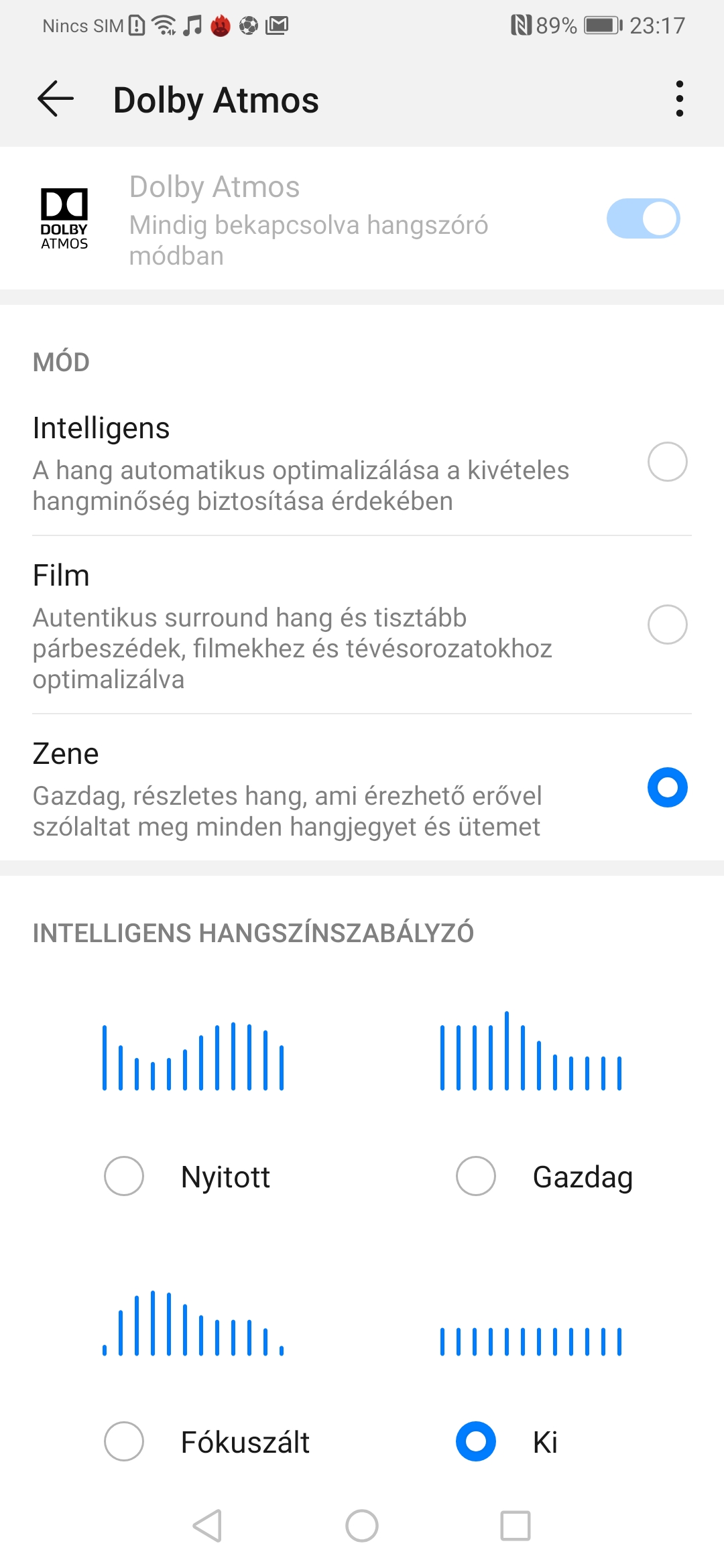
Task: Select the Zene music mode
Action: [x=362, y=788]
